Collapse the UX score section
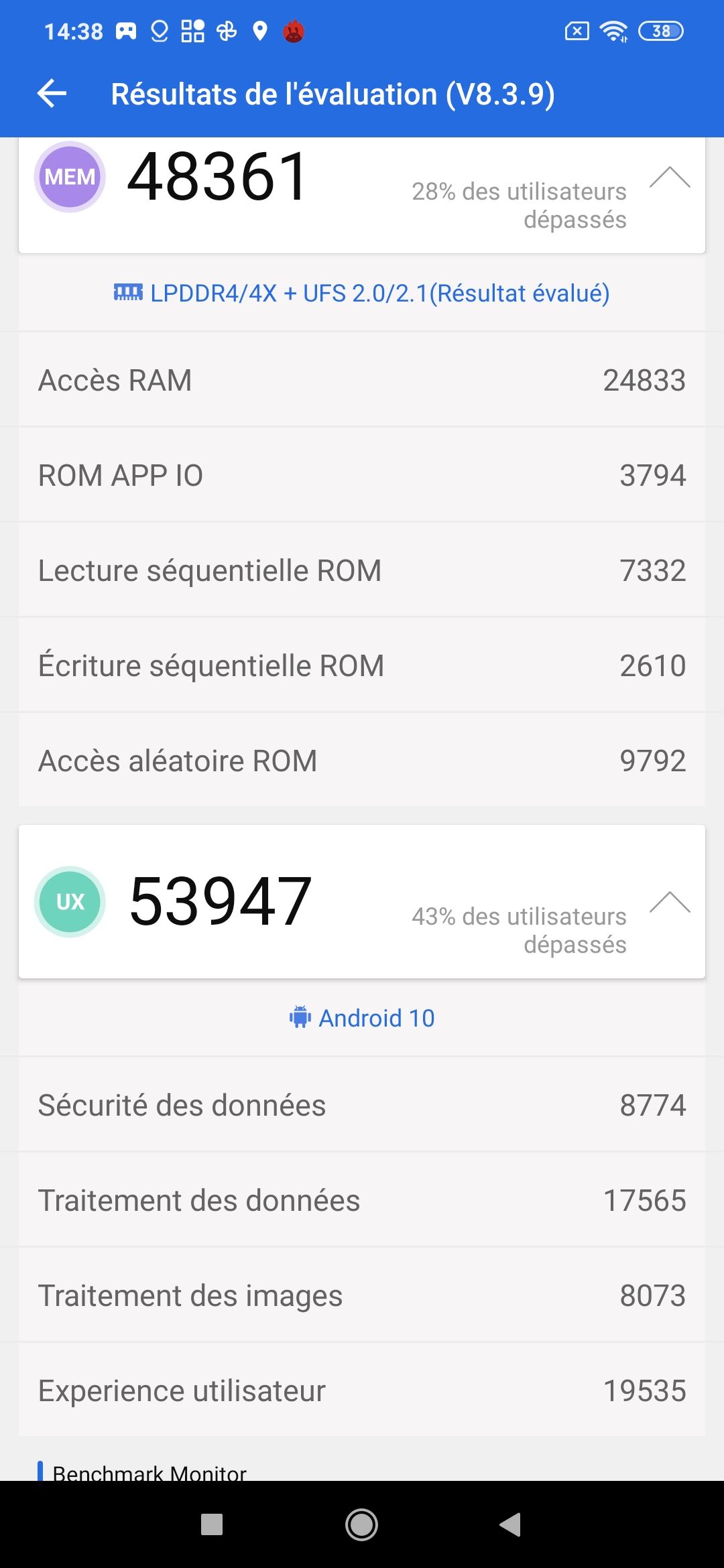Screen dimensions: 724x1568 click(669, 903)
